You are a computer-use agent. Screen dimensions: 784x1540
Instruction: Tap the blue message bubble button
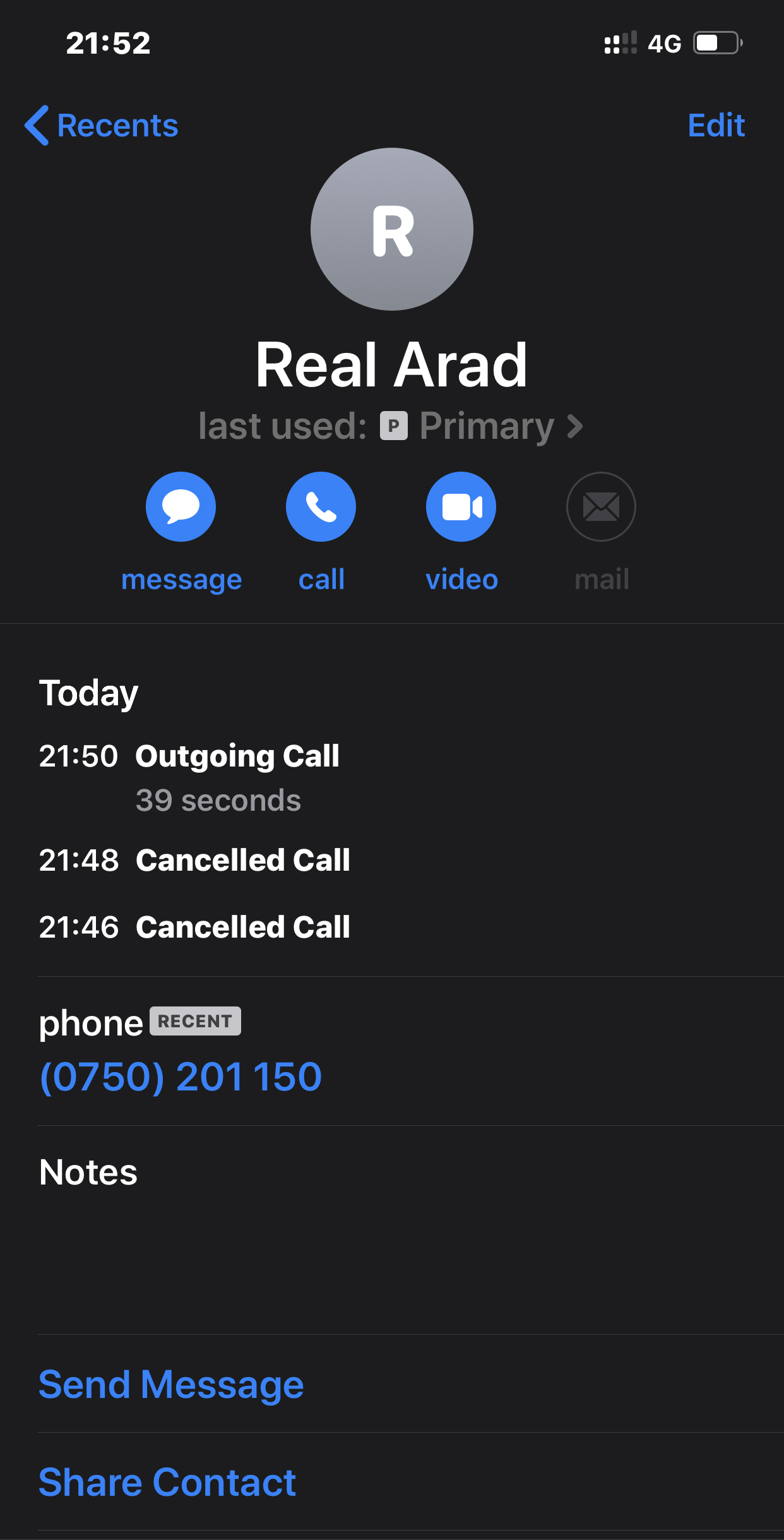tap(181, 506)
